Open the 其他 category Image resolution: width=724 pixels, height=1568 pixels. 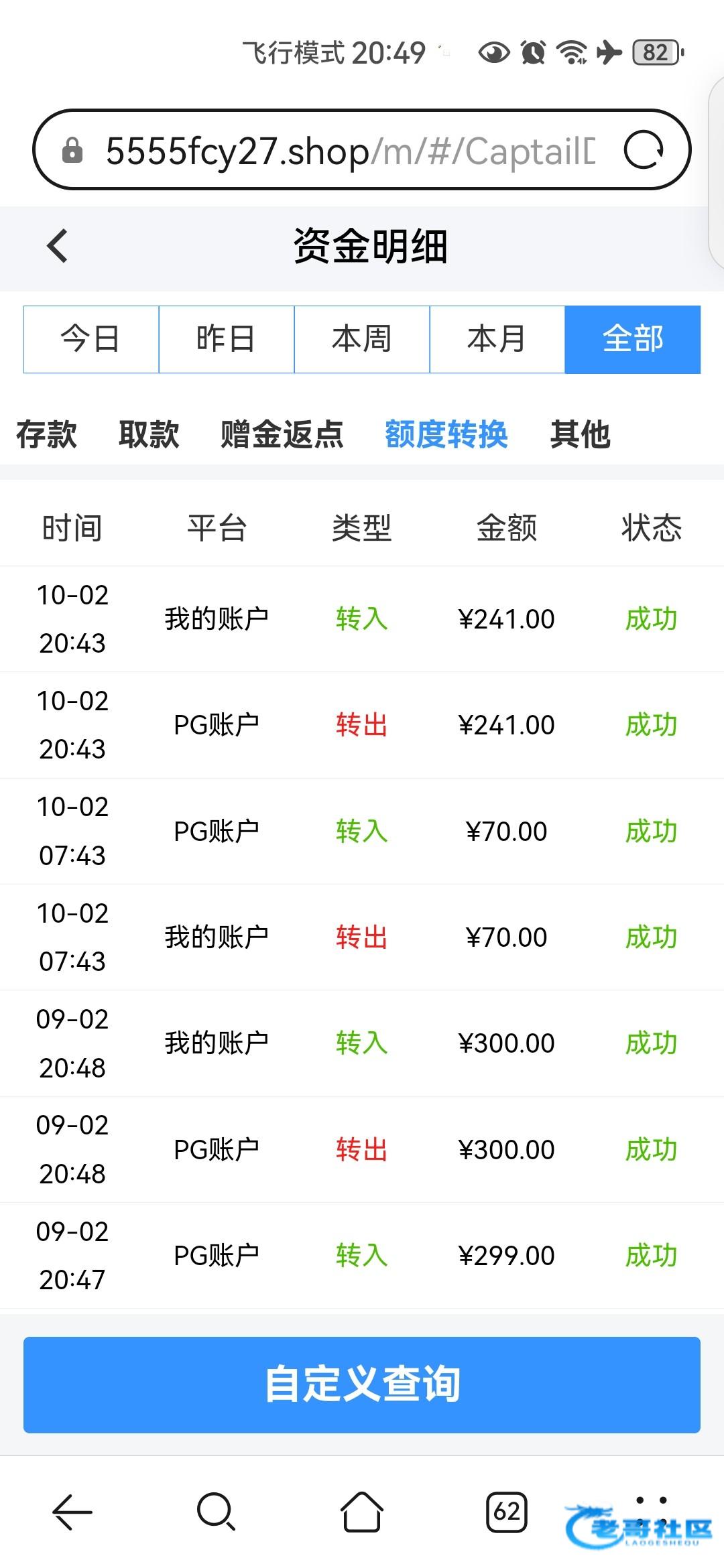point(581,434)
